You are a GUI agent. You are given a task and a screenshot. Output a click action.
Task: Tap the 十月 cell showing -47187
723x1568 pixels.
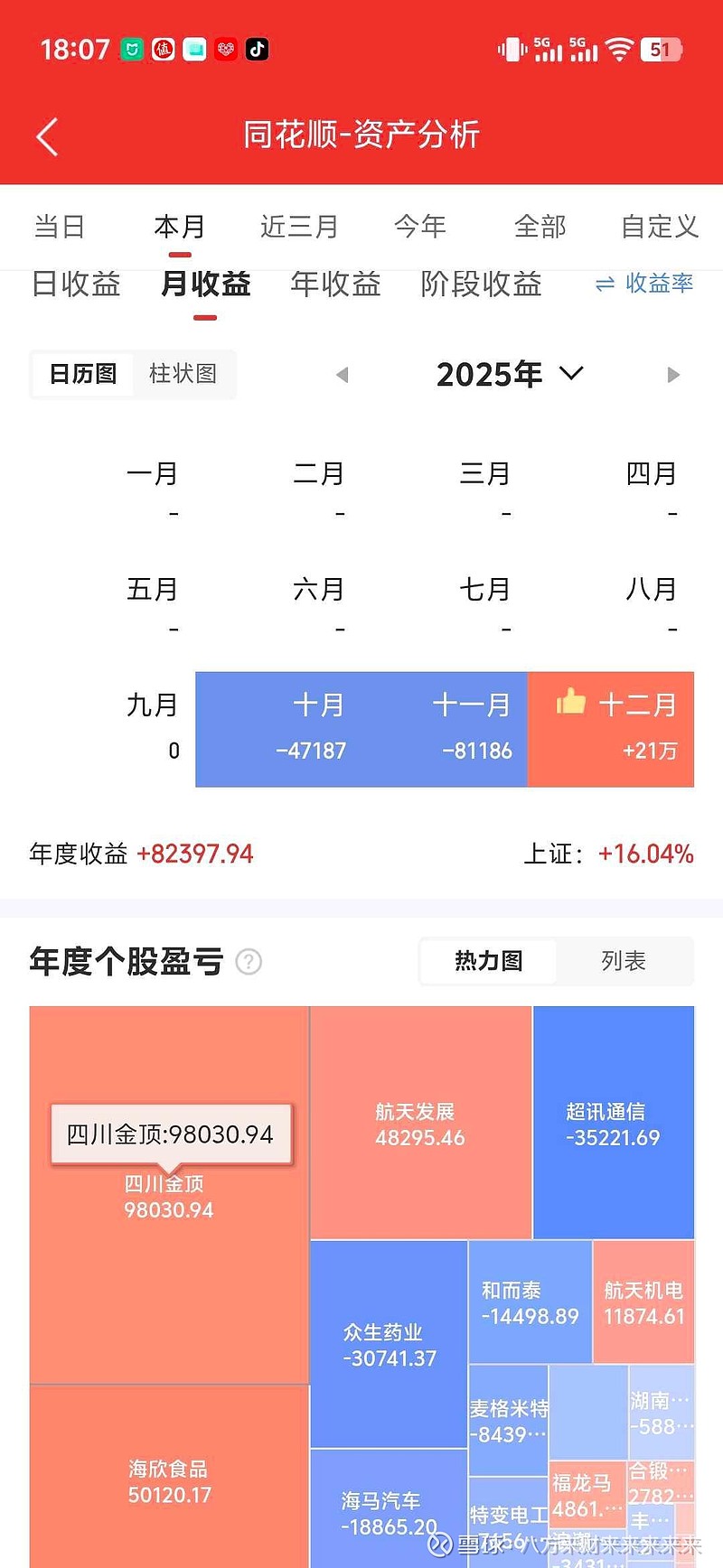point(313,729)
